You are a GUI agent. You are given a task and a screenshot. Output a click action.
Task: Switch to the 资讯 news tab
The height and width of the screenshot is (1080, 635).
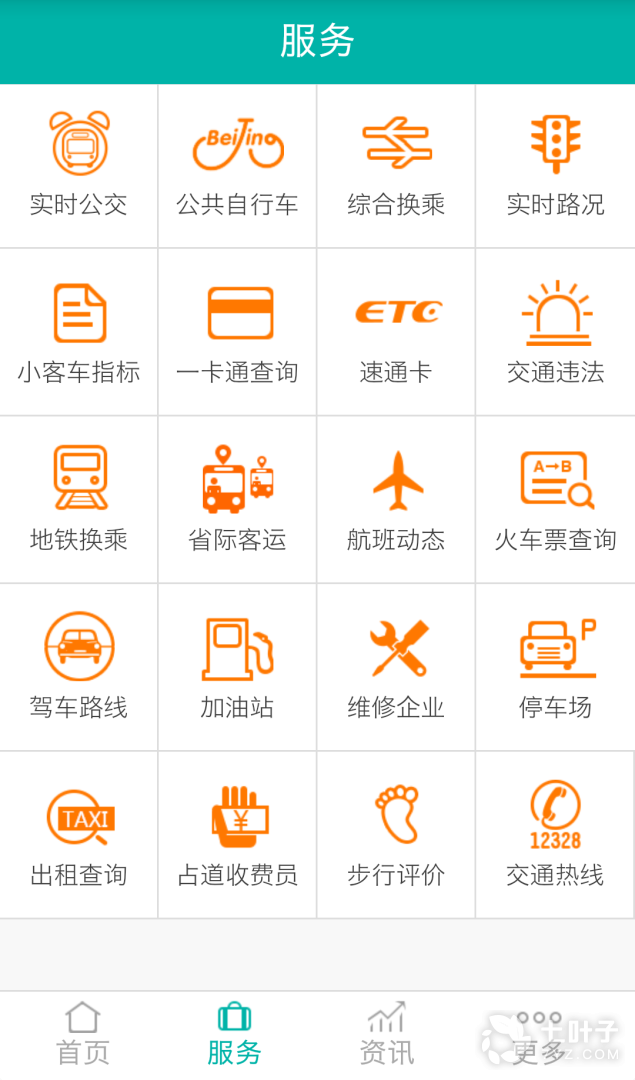pos(387,1035)
